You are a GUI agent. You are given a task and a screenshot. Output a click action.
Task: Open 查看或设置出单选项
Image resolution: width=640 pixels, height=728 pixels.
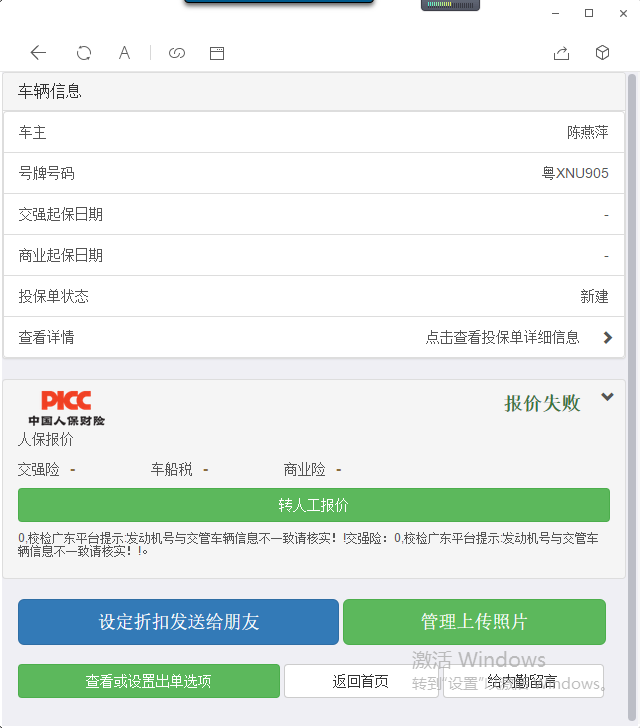click(x=148, y=681)
